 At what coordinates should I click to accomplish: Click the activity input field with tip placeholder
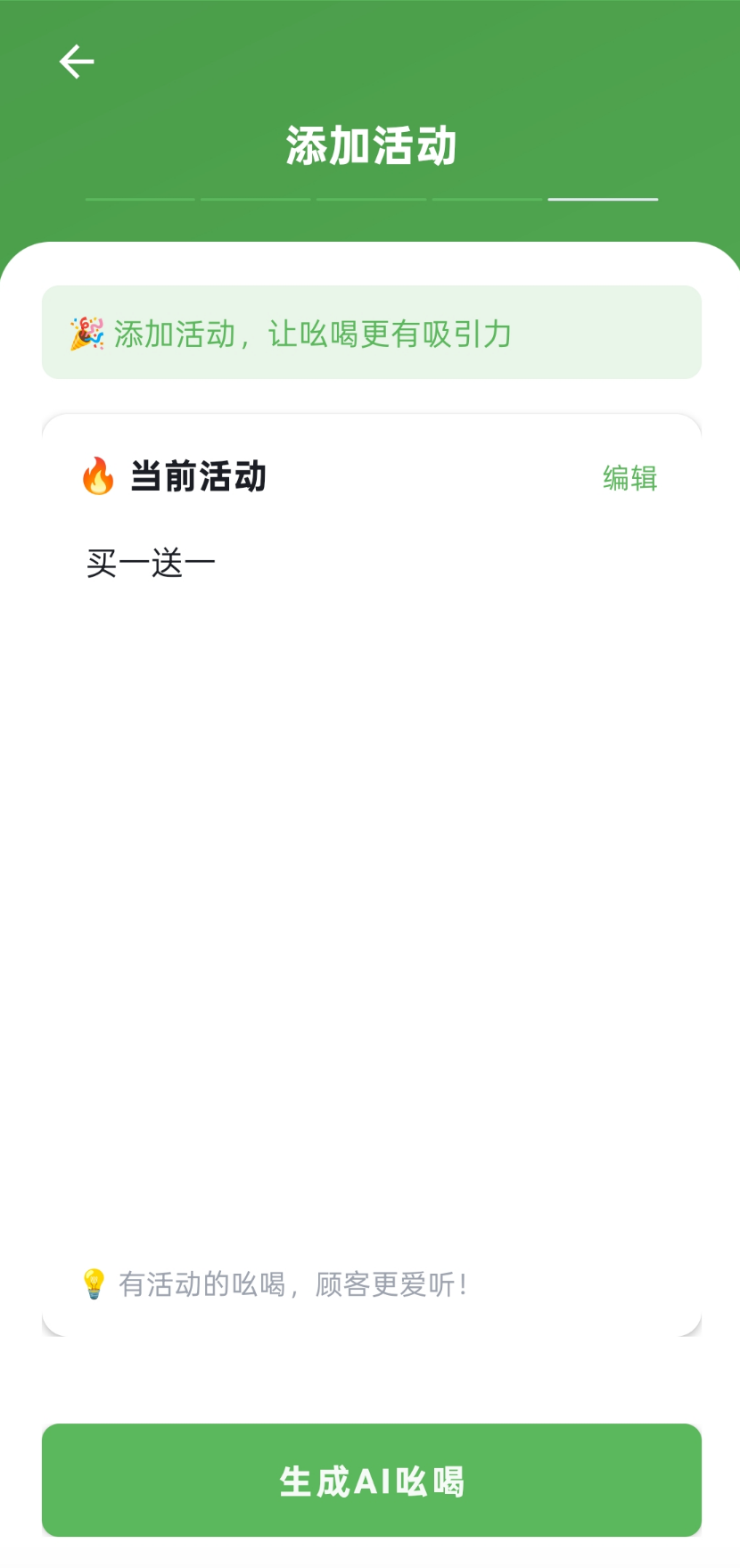pos(370,1283)
